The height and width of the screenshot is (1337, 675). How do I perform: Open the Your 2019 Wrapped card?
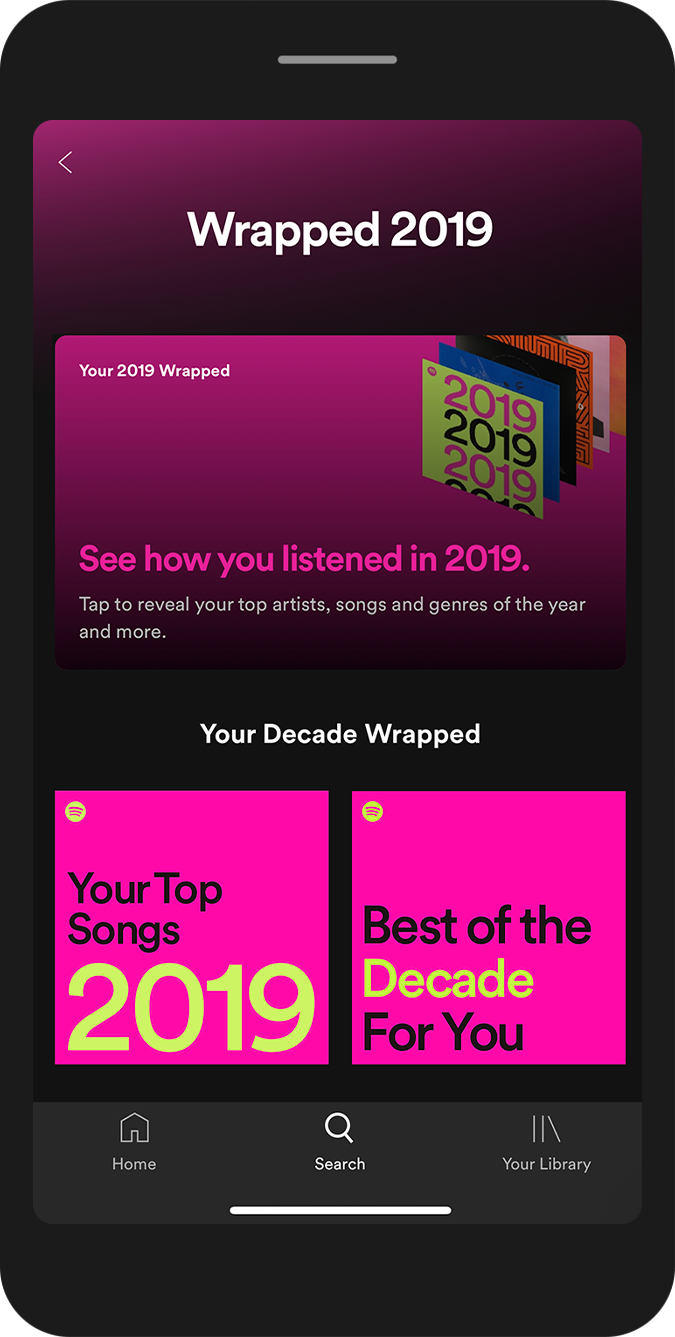[x=340, y=502]
